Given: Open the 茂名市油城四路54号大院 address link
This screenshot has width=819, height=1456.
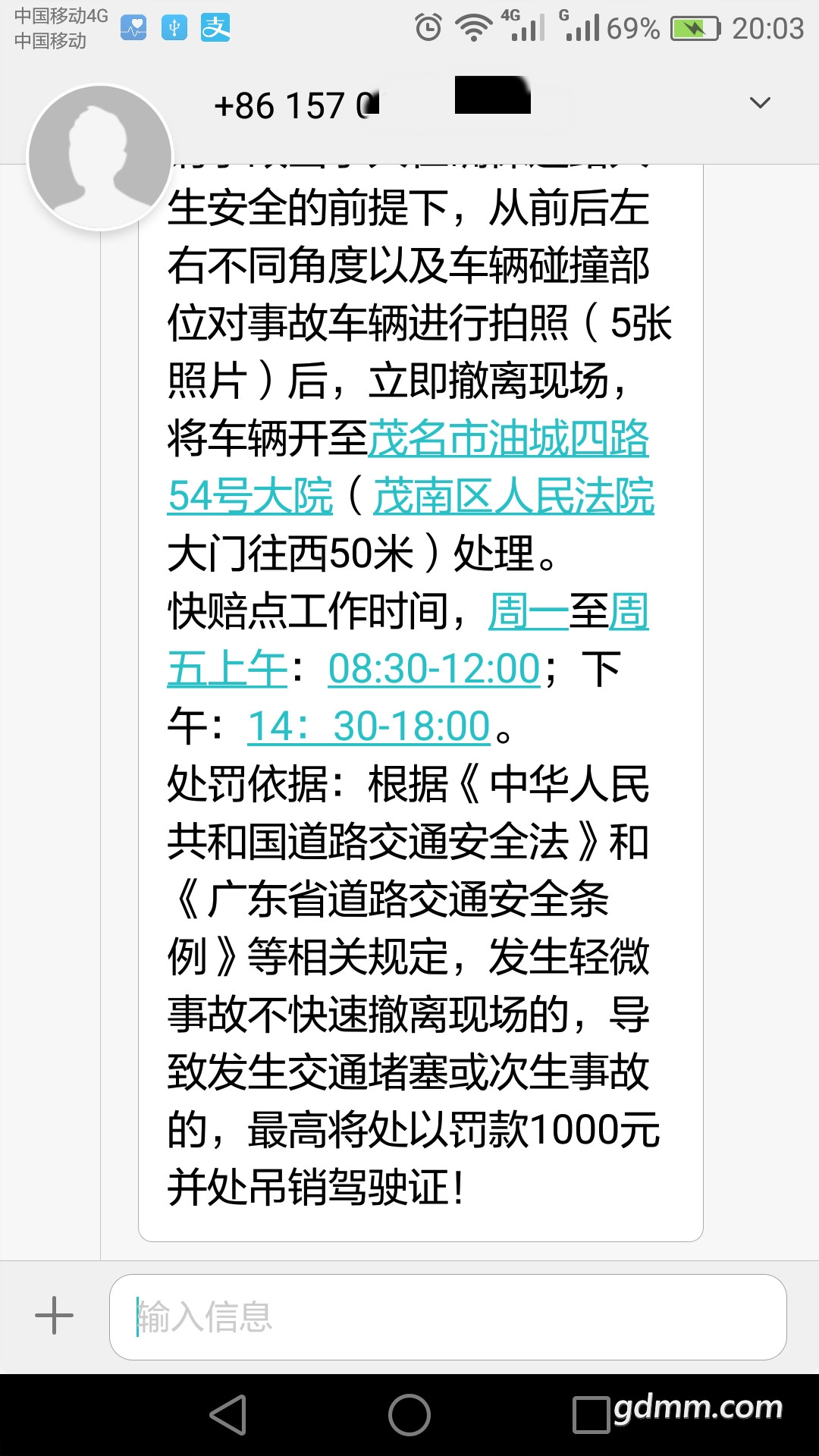Looking at the screenshot, I should point(508,439).
